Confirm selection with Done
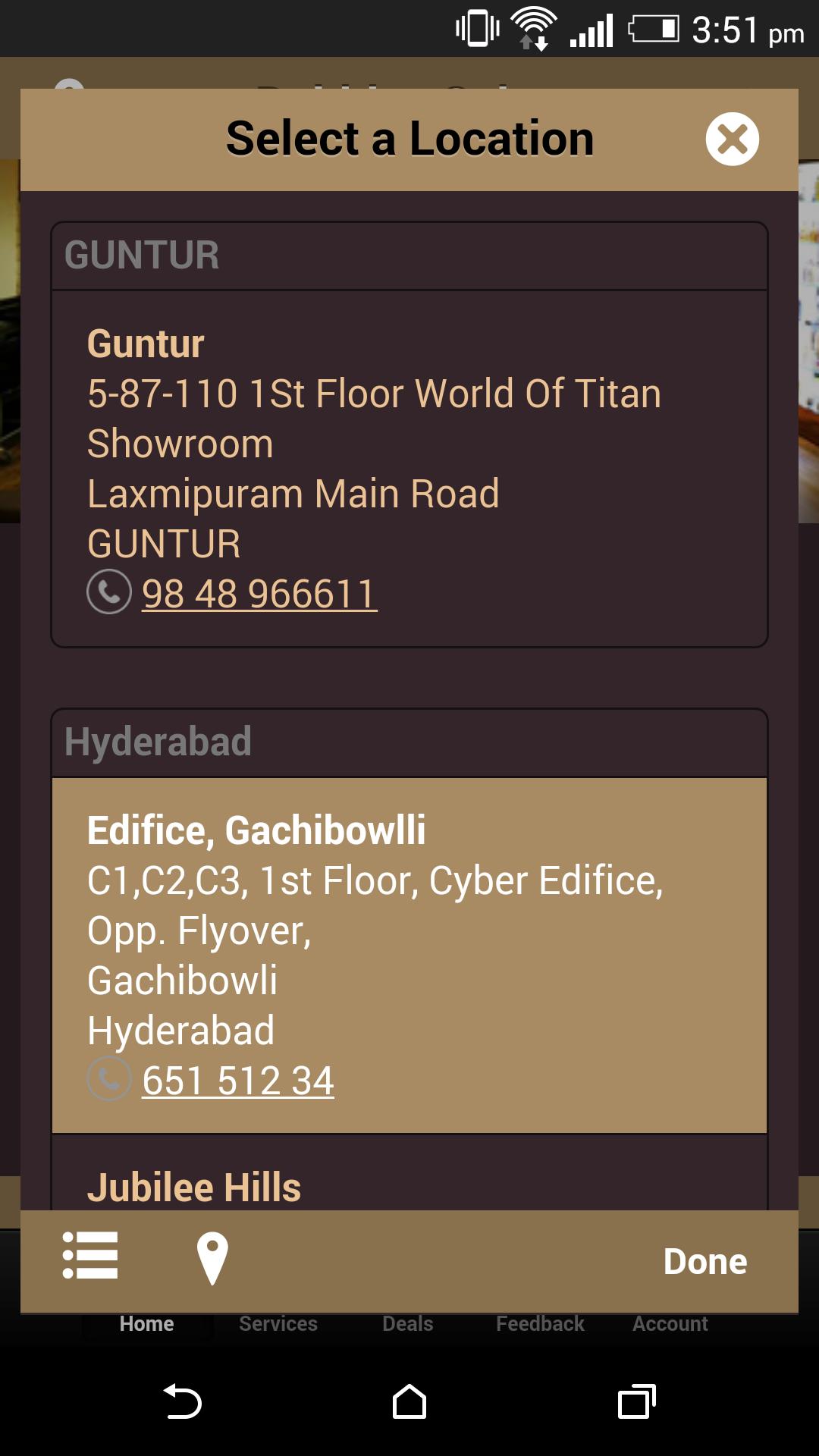The height and width of the screenshot is (1456, 819). 704,1262
